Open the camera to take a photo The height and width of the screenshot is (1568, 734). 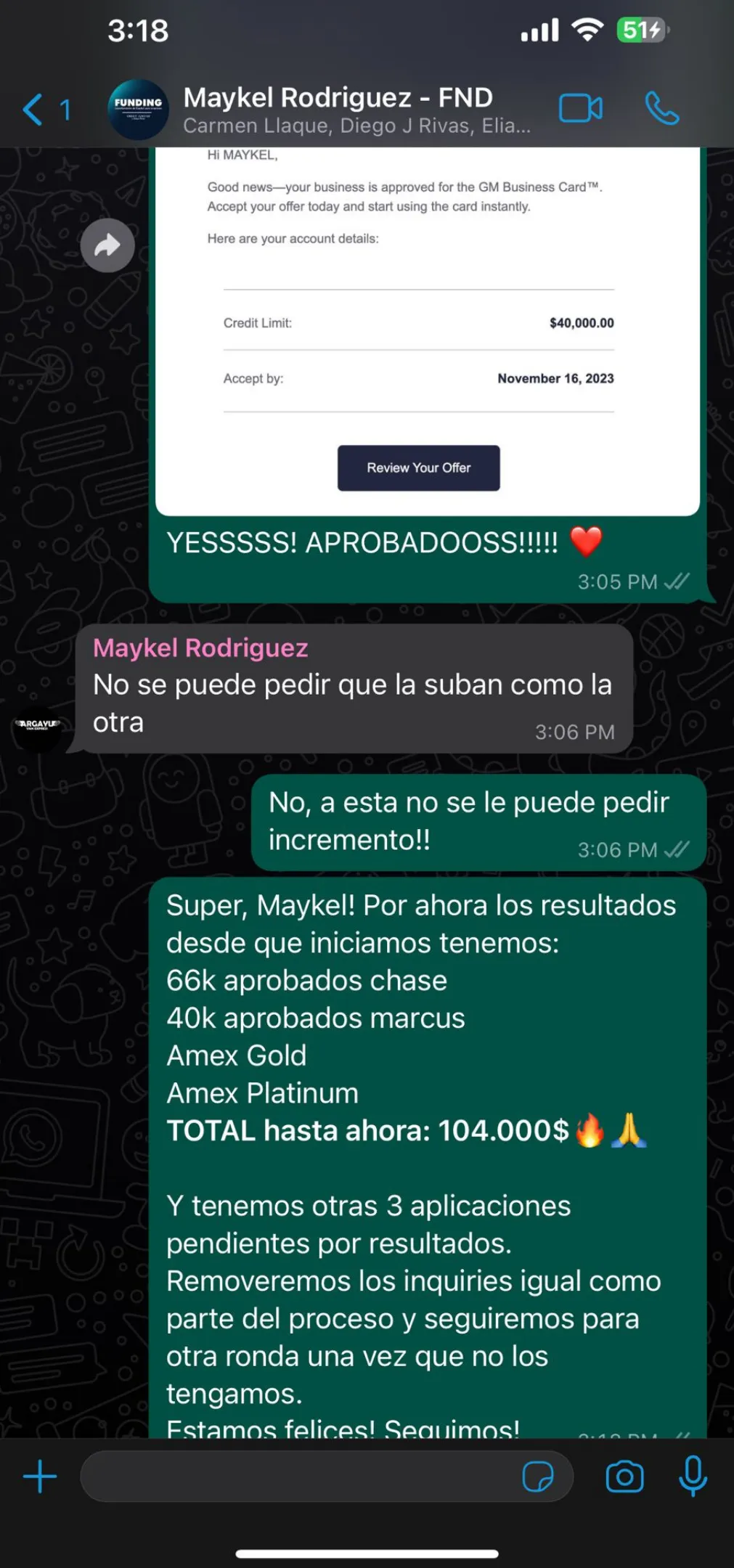(624, 1477)
